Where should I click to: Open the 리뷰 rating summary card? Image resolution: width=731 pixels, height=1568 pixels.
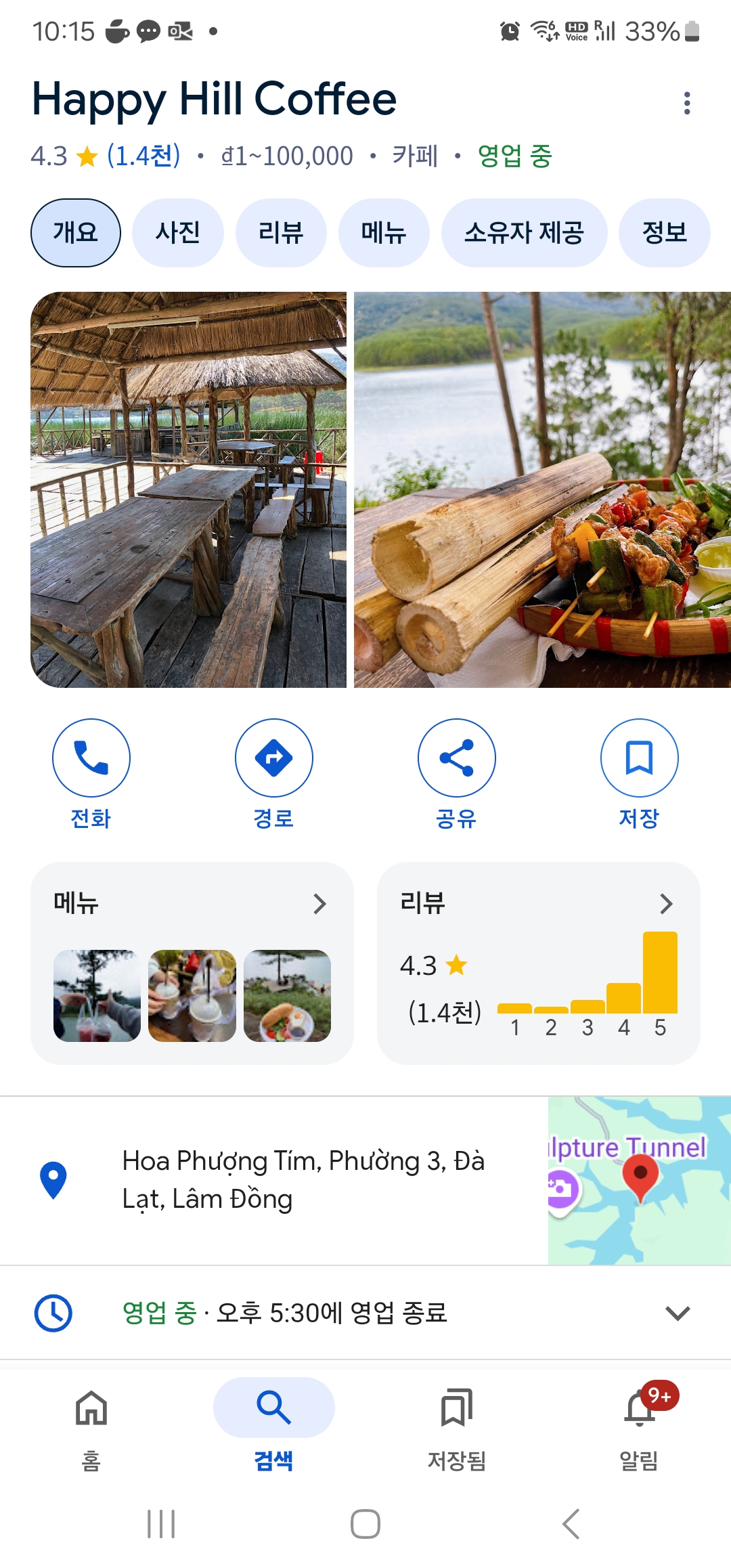click(538, 963)
